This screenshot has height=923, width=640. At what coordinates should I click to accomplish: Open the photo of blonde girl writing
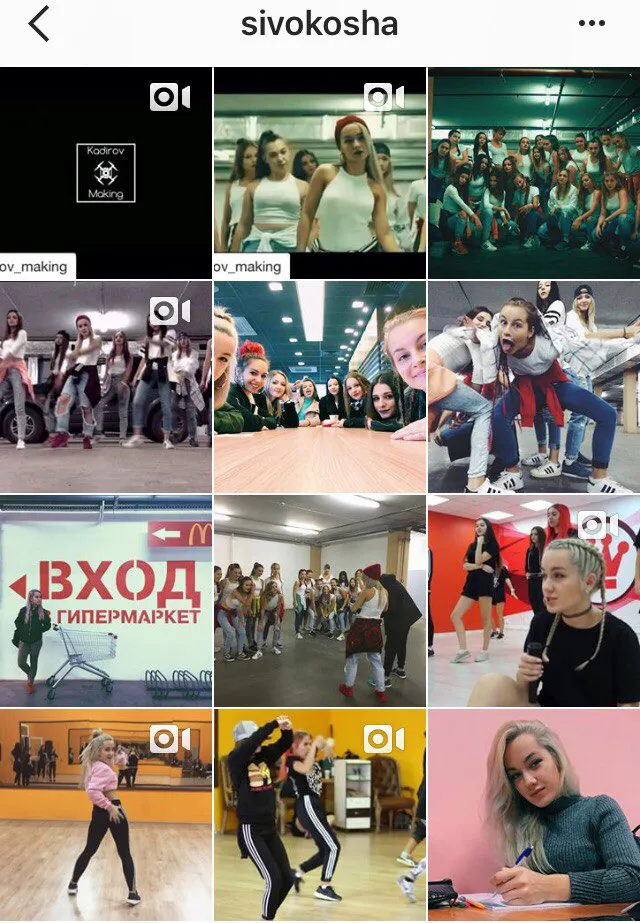pyautogui.click(x=534, y=815)
